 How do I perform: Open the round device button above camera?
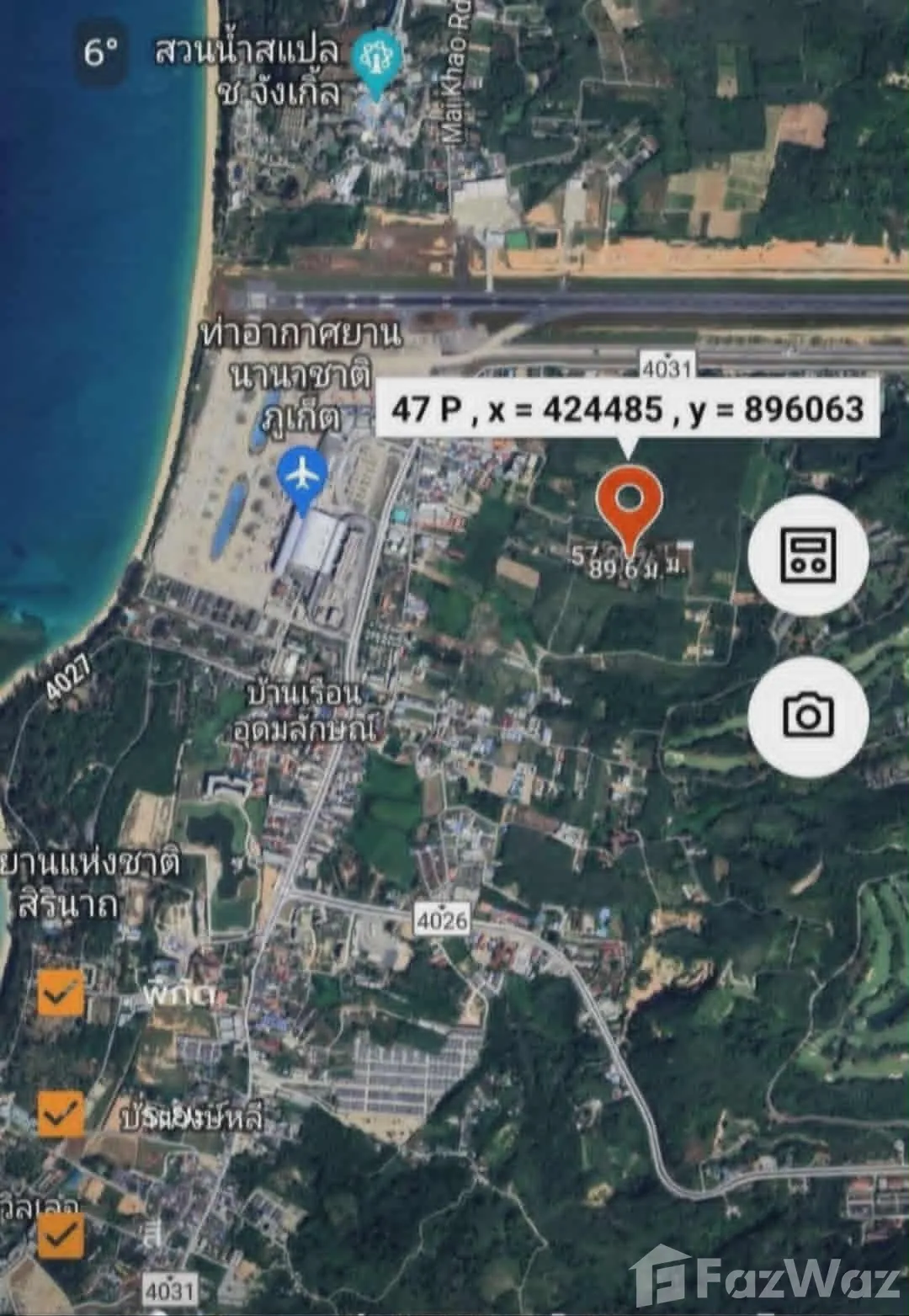pyautogui.click(x=807, y=555)
